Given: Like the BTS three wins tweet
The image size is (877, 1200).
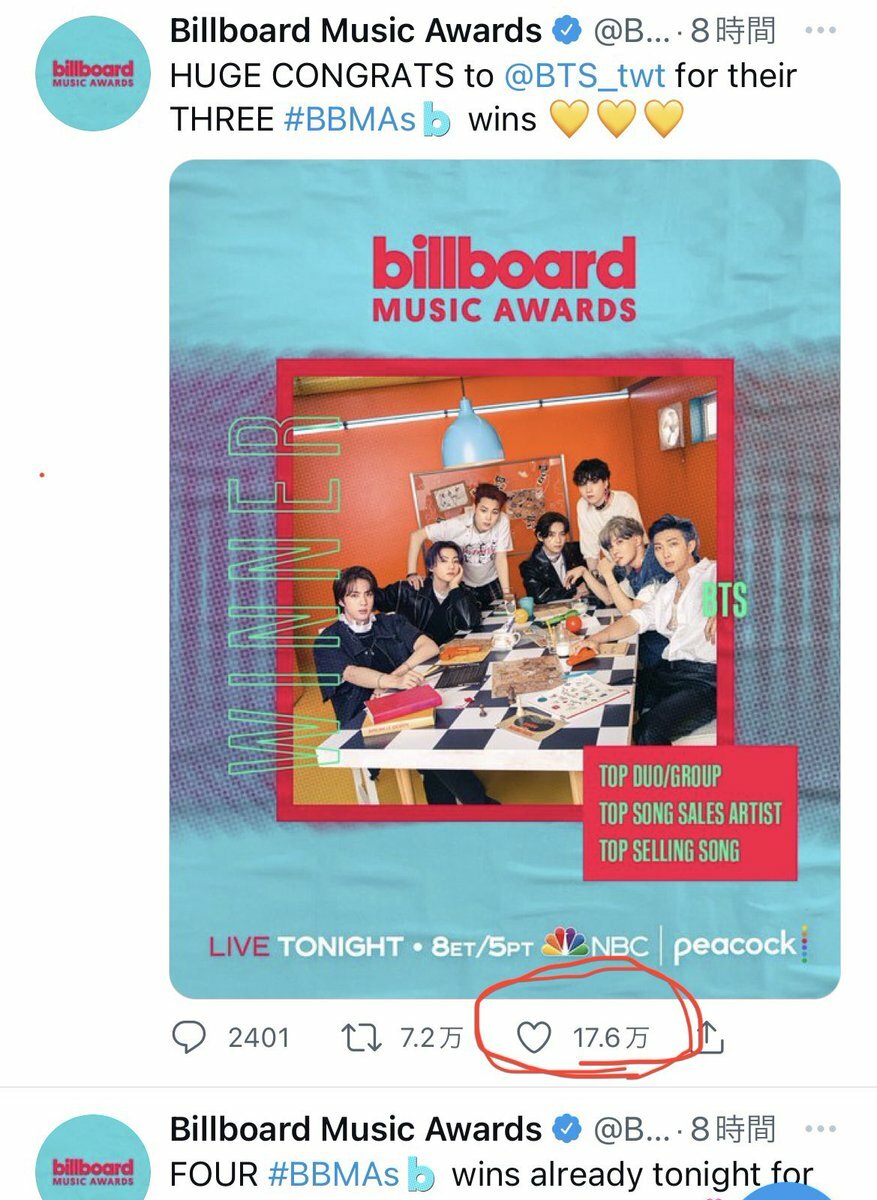Looking at the screenshot, I should click(534, 1038).
